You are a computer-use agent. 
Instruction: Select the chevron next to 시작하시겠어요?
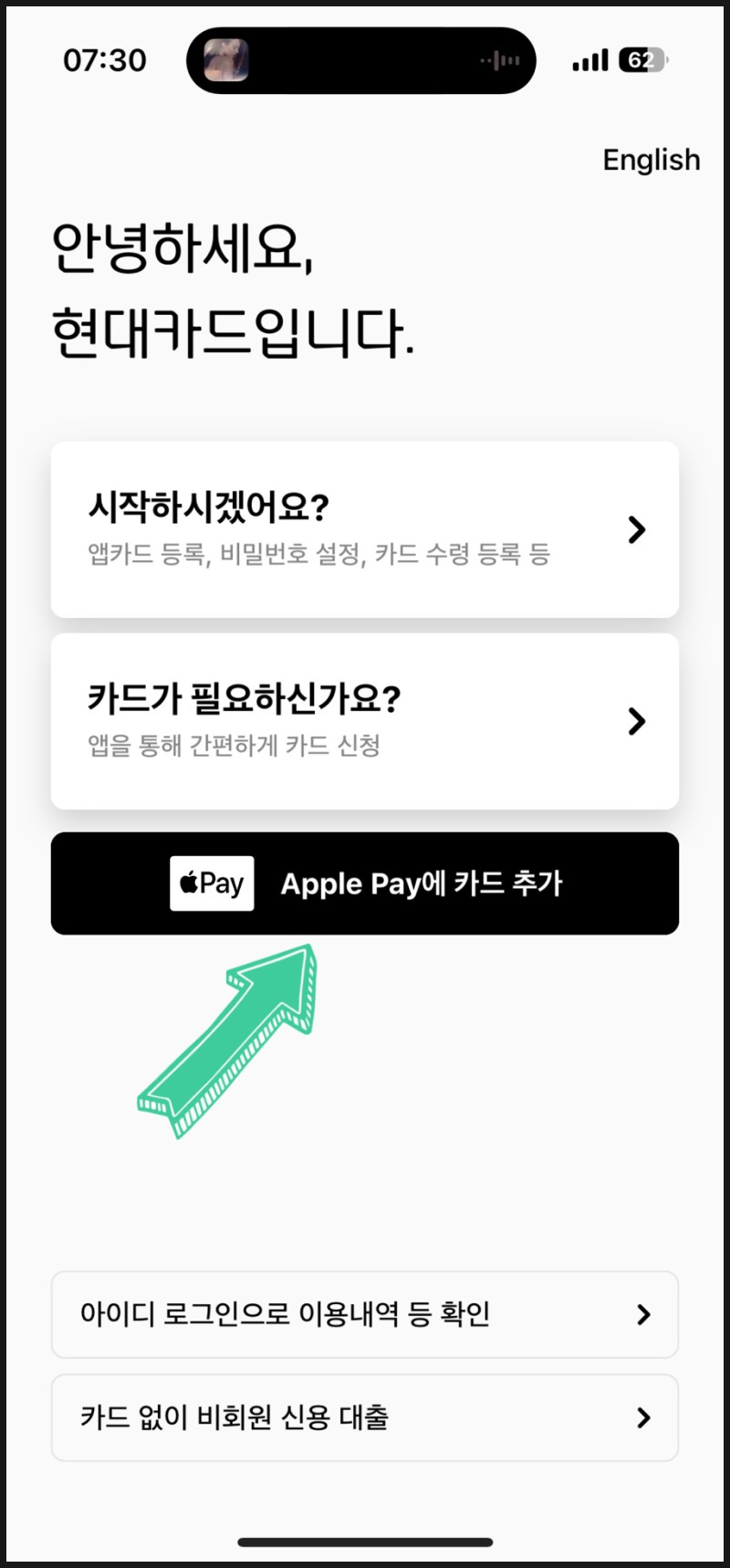click(637, 529)
